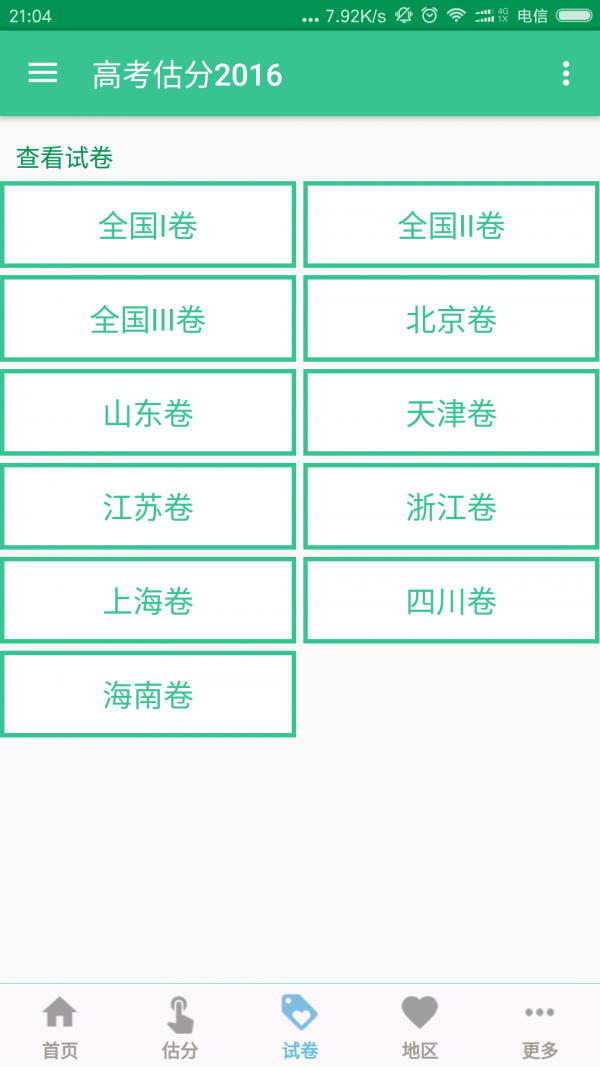Open 天津卷 exam paper
600x1067 pixels.
(x=451, y=413)
